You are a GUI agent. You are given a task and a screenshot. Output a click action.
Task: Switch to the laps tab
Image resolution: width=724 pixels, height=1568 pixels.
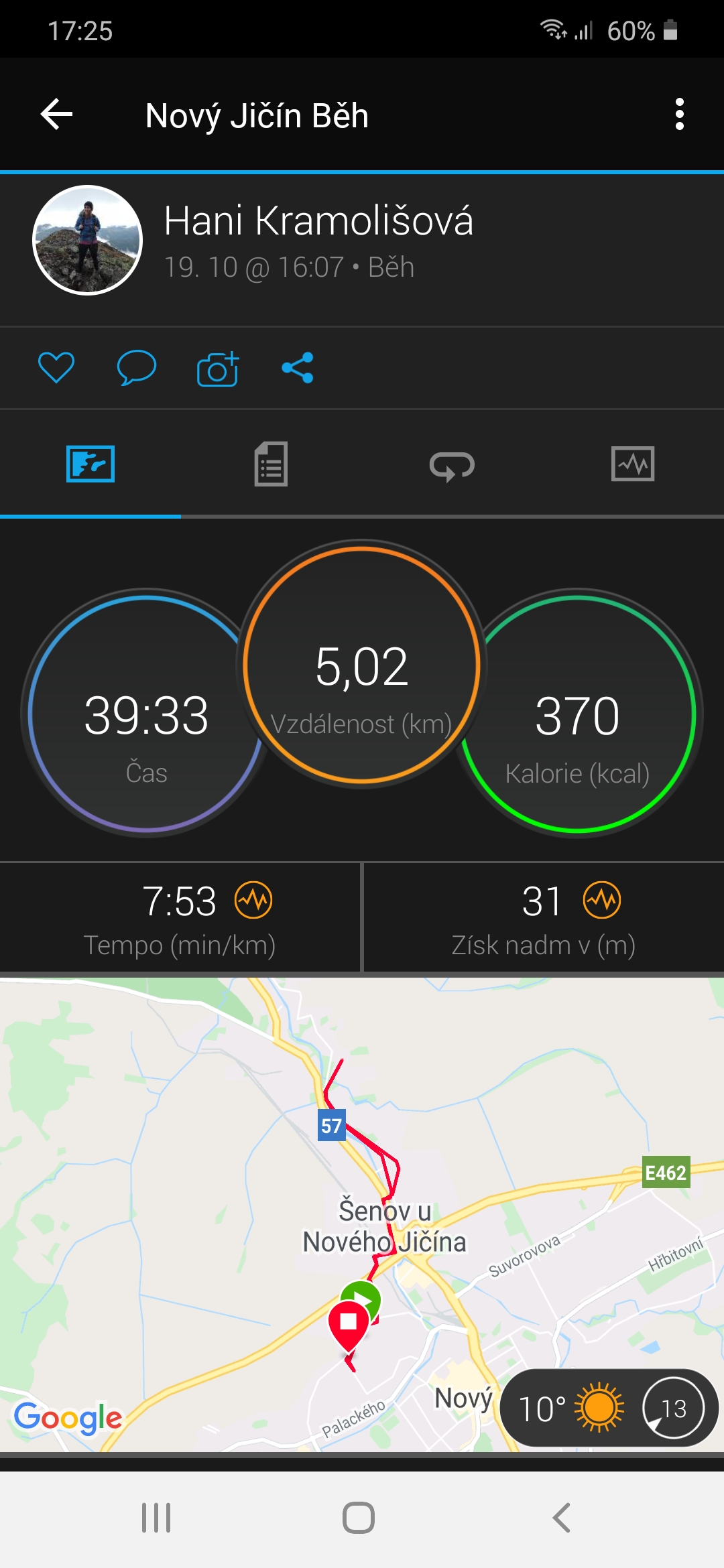point(452,464)
